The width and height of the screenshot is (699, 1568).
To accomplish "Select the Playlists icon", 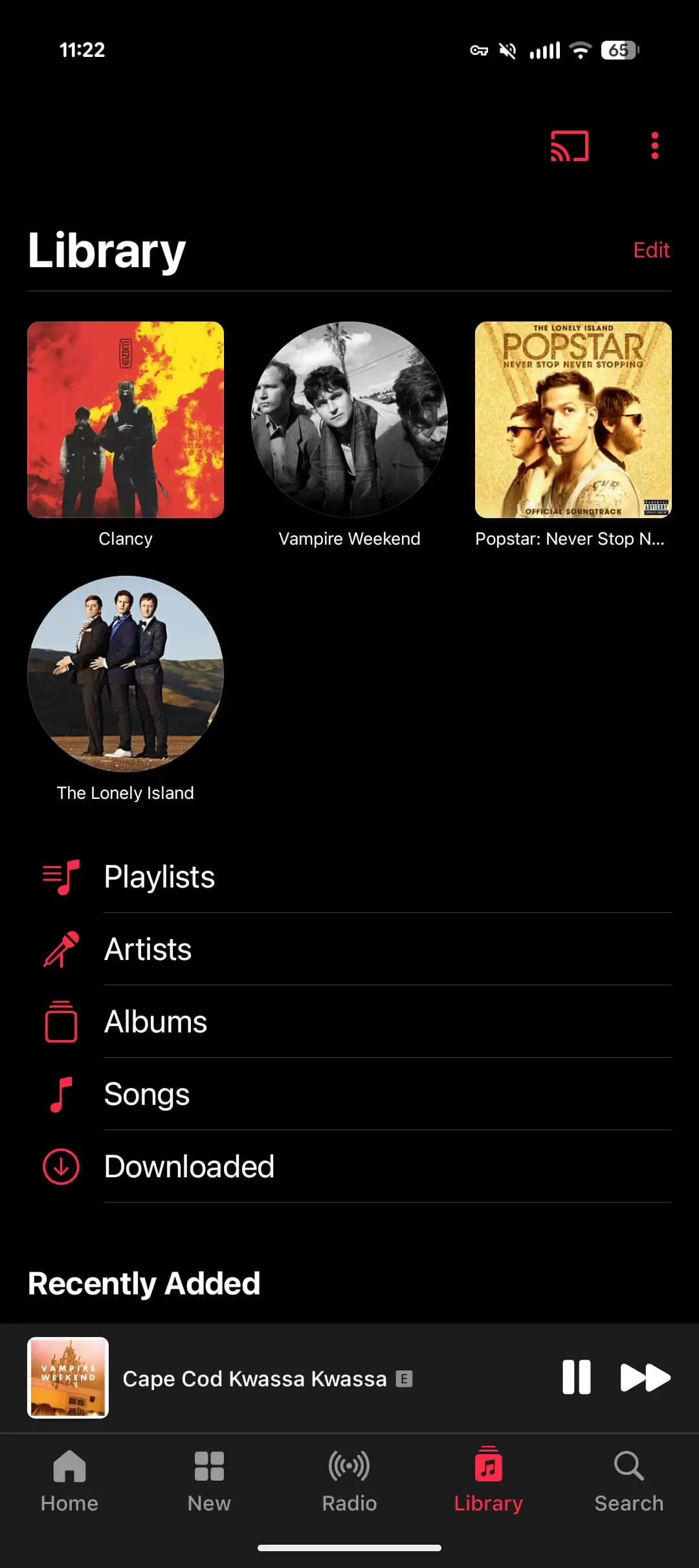I will [x=60, y=877].
